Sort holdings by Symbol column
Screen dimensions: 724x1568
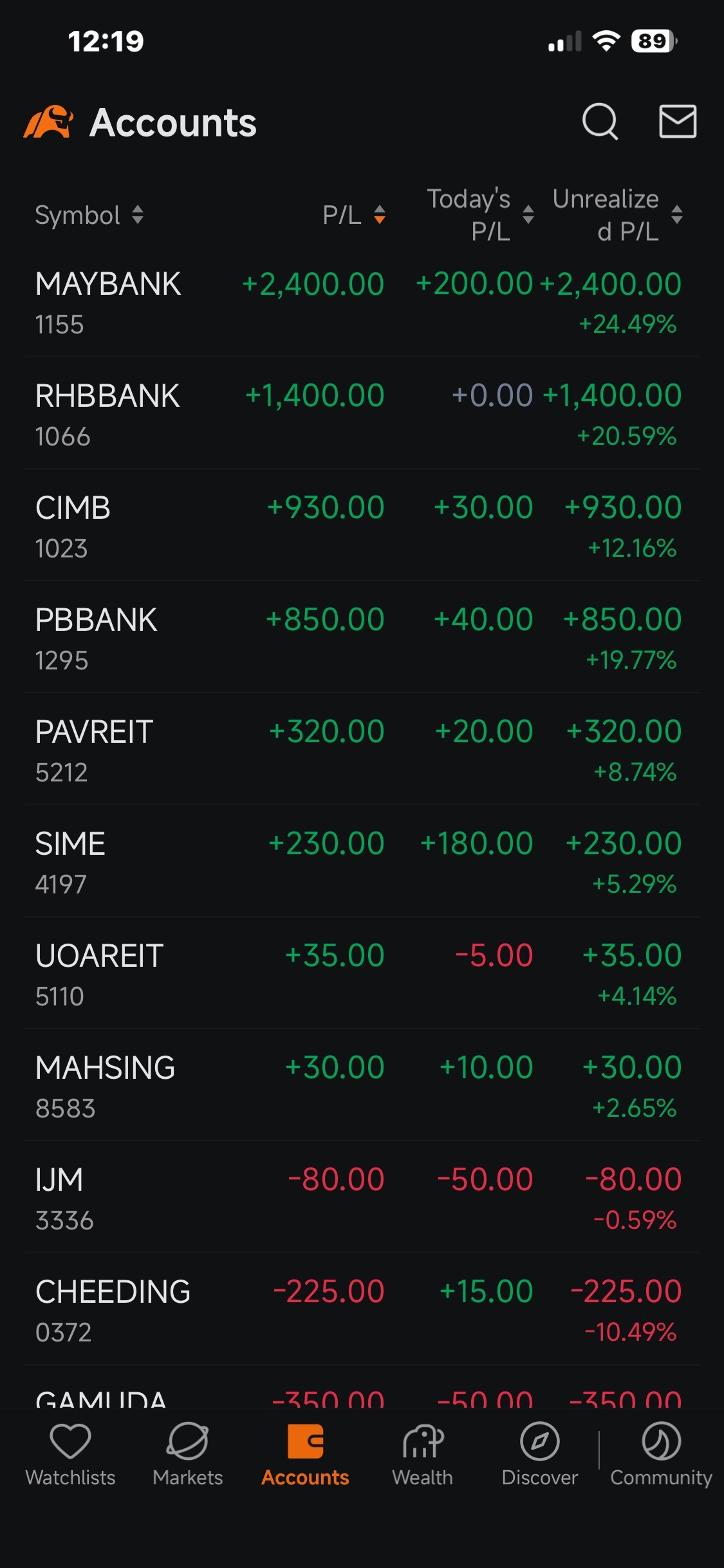tap(89, 215)
